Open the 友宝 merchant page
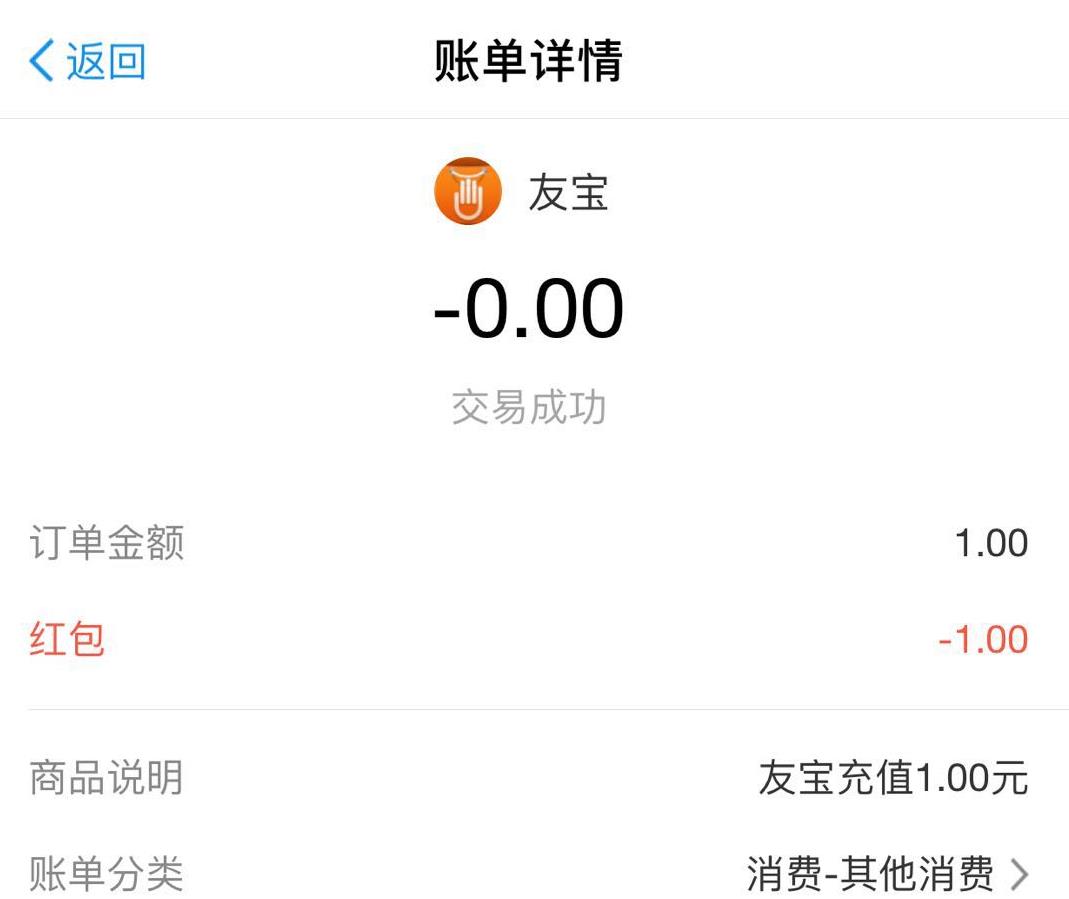 pyautogui.click(x=524, y=192)
